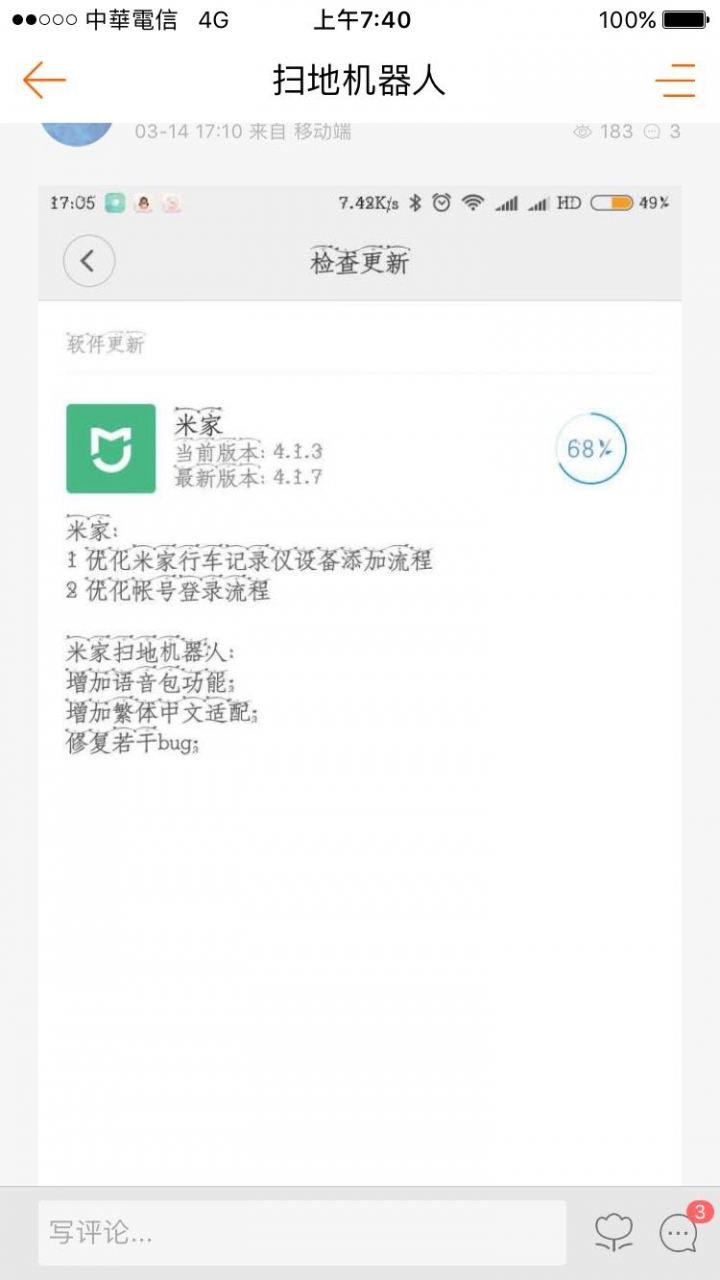Open the comments bubble showing 3

(679, 1233)
